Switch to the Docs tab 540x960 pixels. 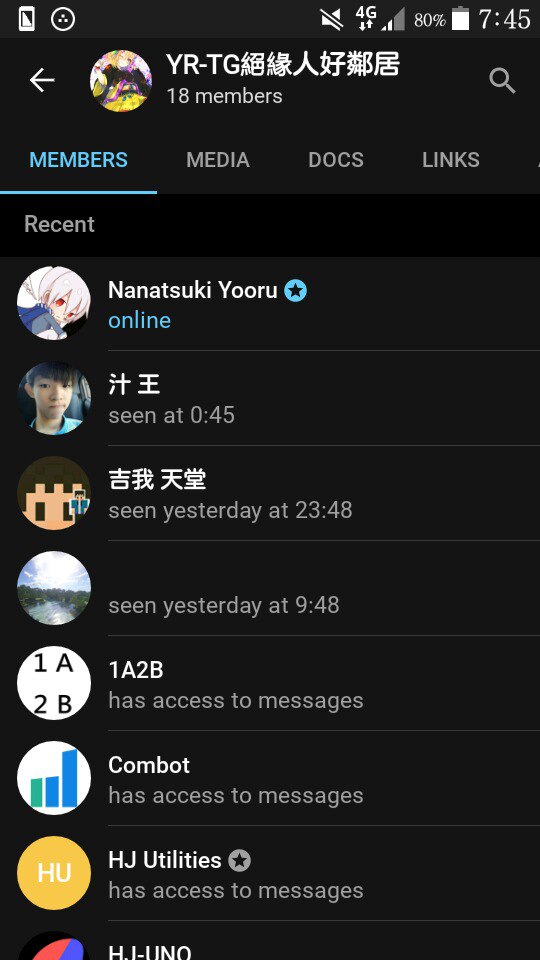(336, 160)
